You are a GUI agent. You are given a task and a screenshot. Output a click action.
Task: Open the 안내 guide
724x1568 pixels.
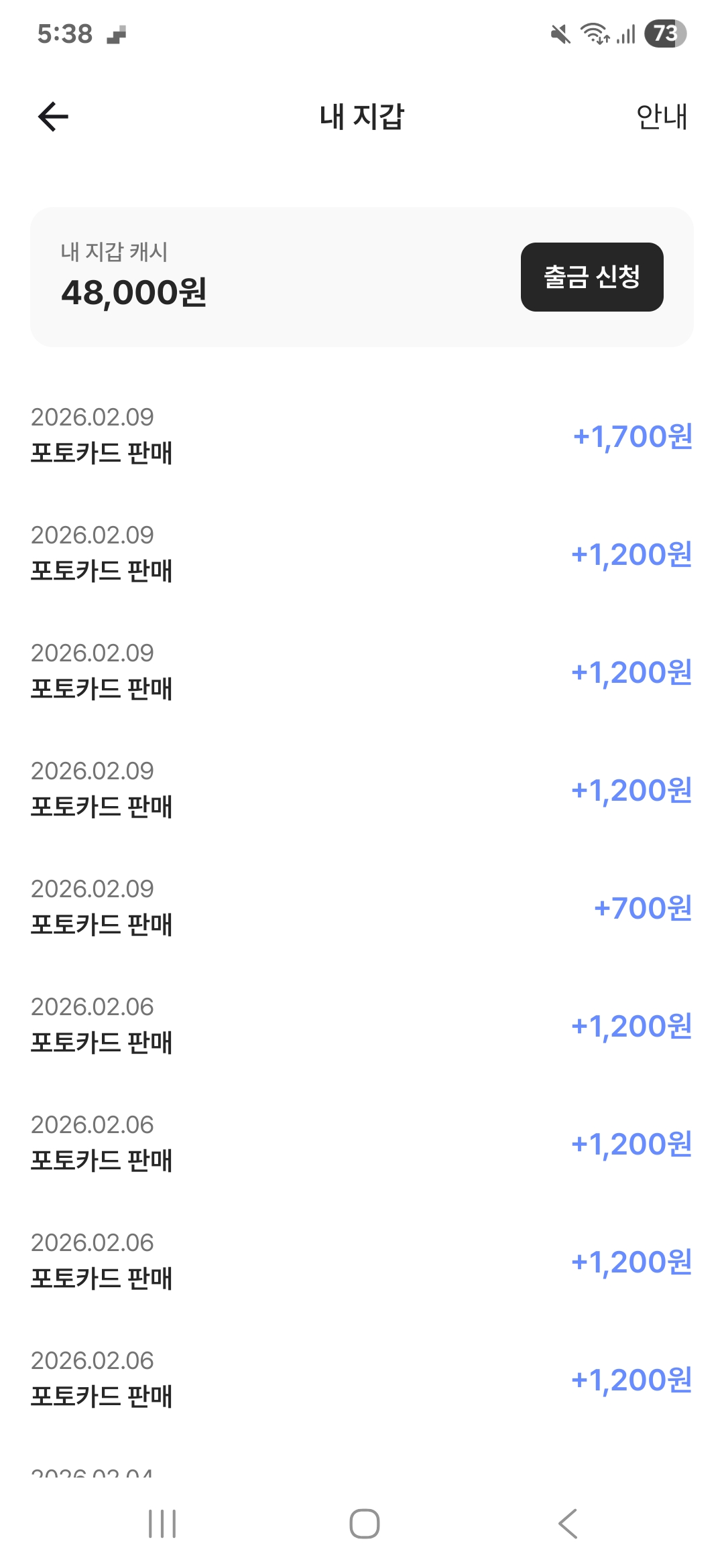click(x=661, y=117)
